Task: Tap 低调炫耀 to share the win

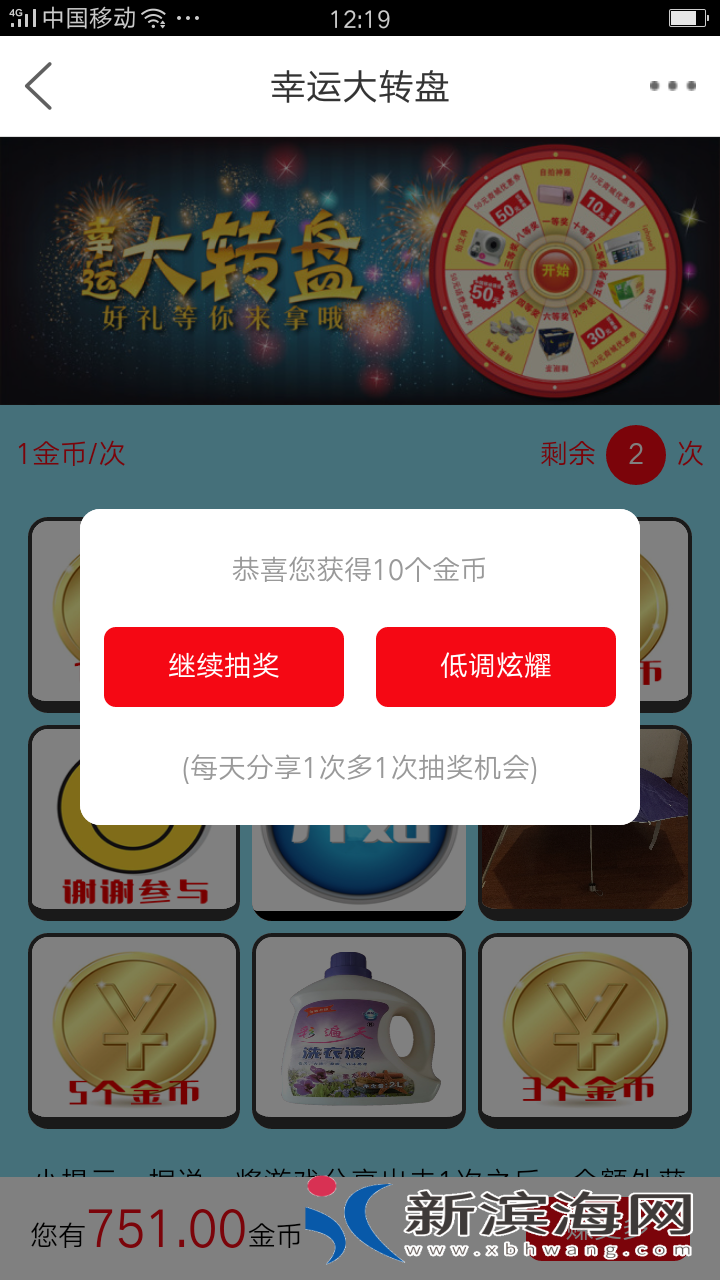Action: coord(496,667)
